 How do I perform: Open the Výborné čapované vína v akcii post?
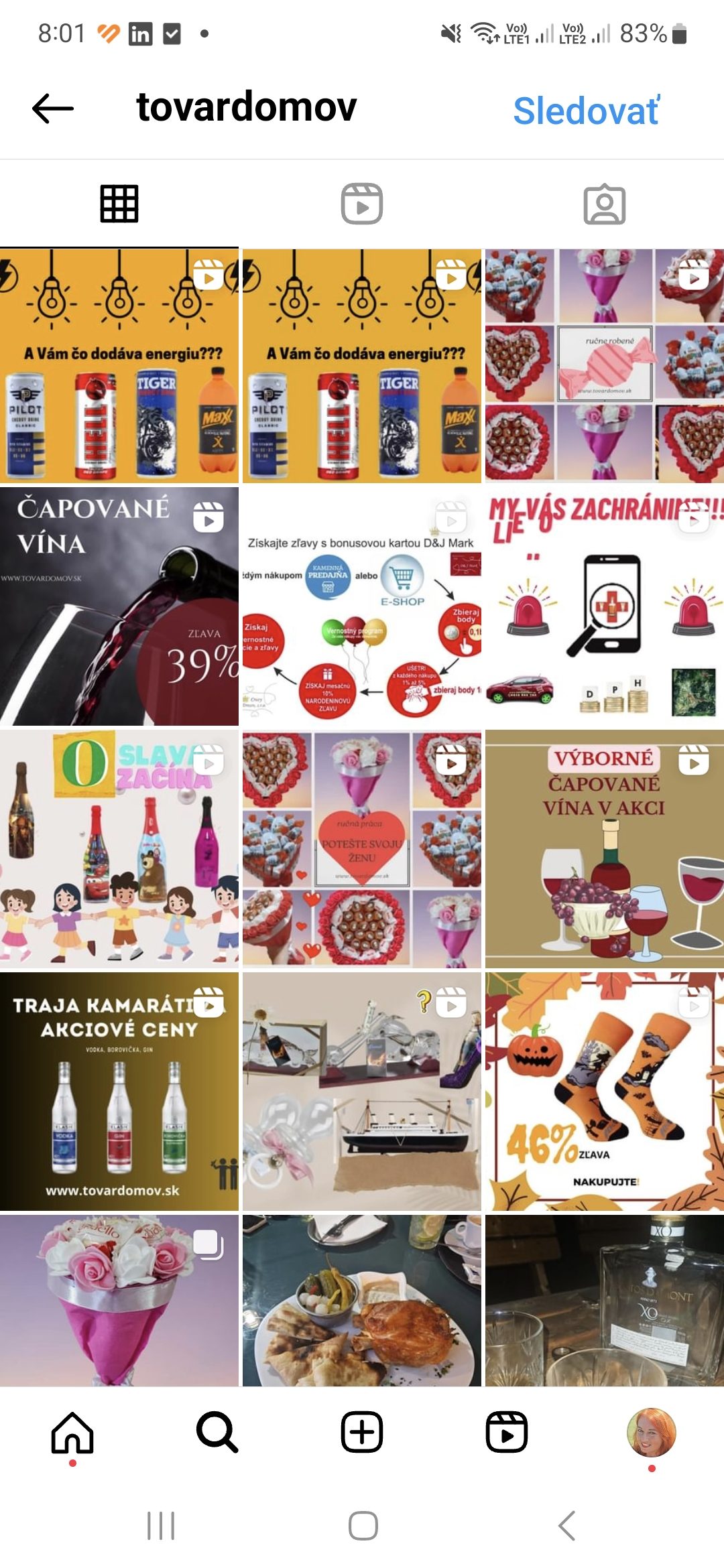604,849
